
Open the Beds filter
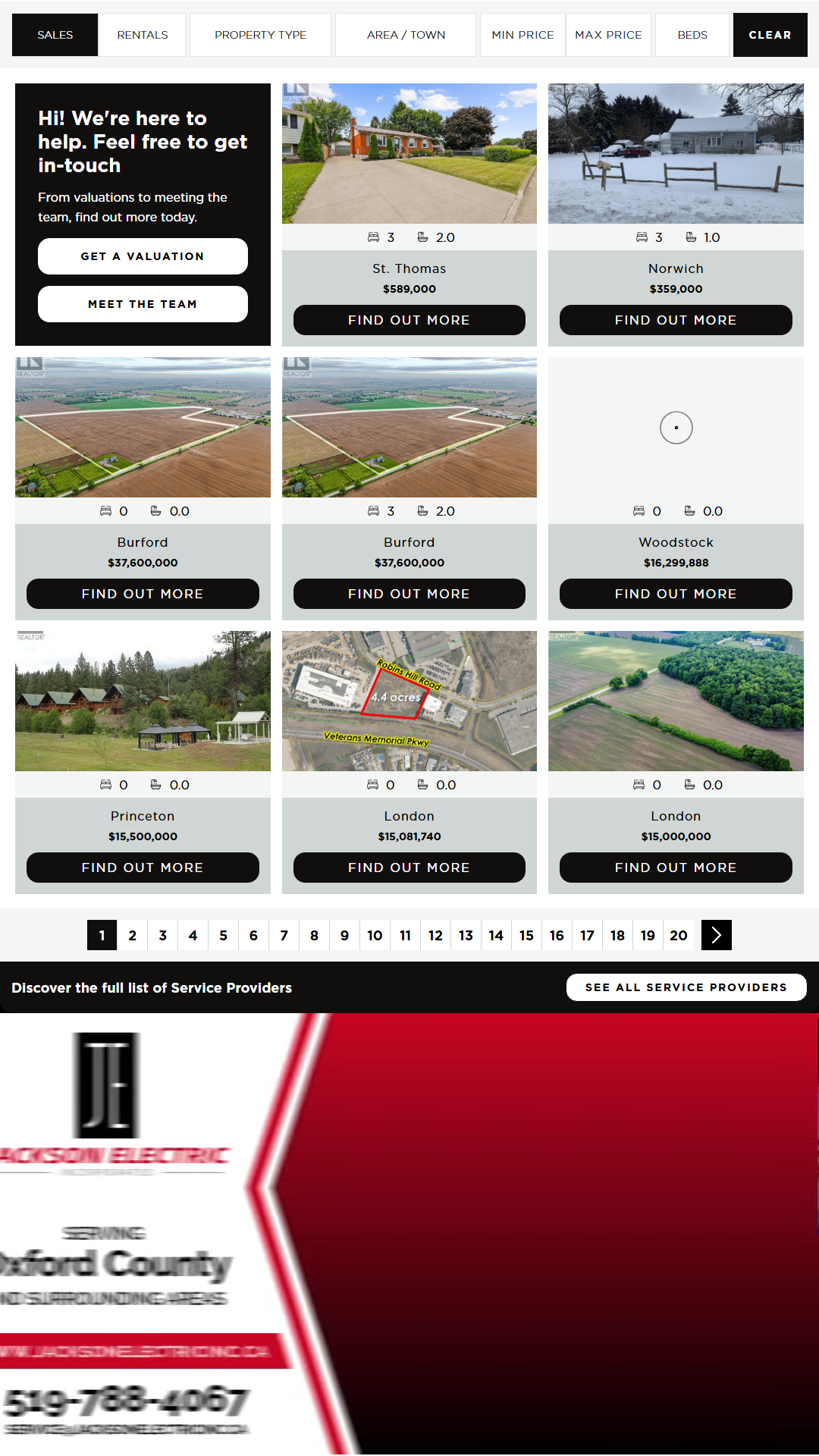pyautogui.click(x=692, y=35)
